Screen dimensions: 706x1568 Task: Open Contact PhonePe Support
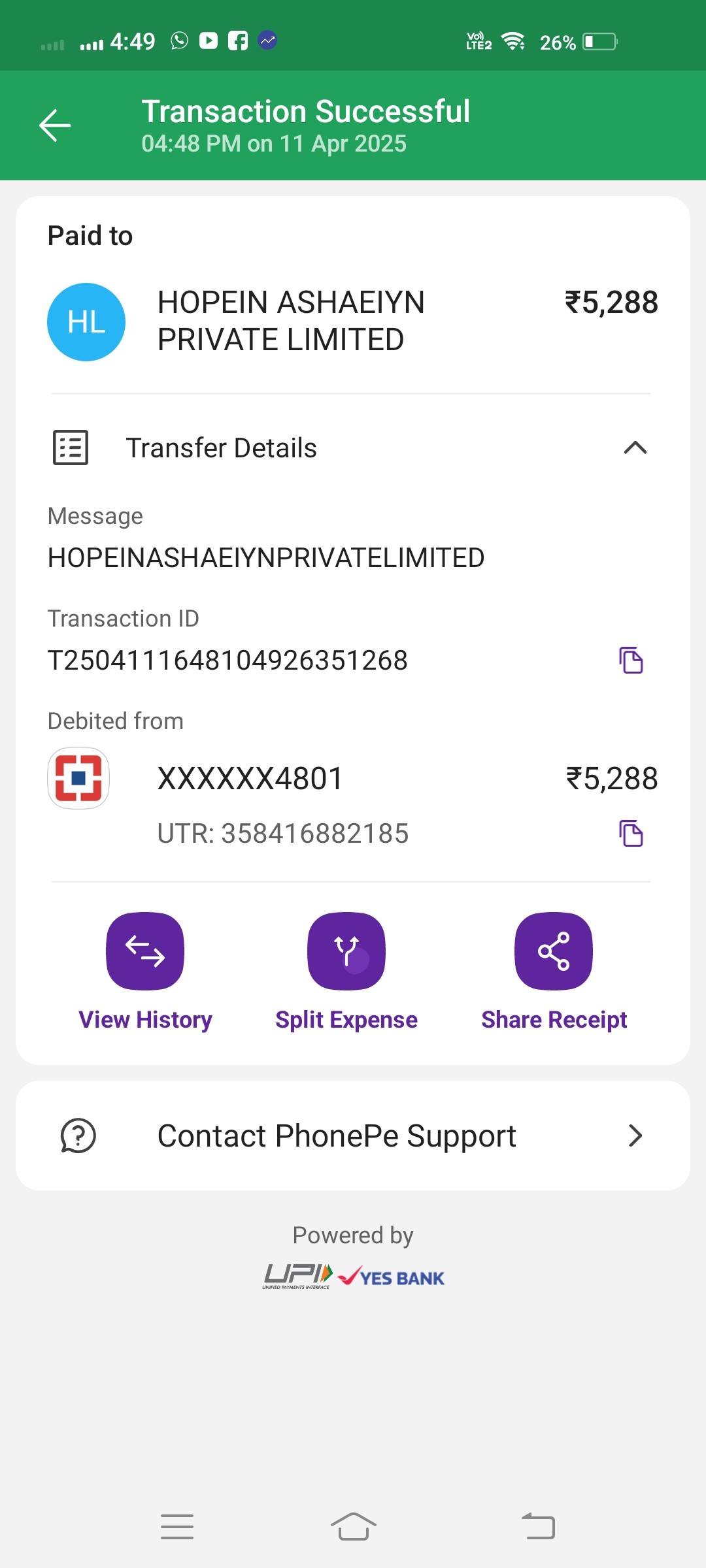[353, 1135]
